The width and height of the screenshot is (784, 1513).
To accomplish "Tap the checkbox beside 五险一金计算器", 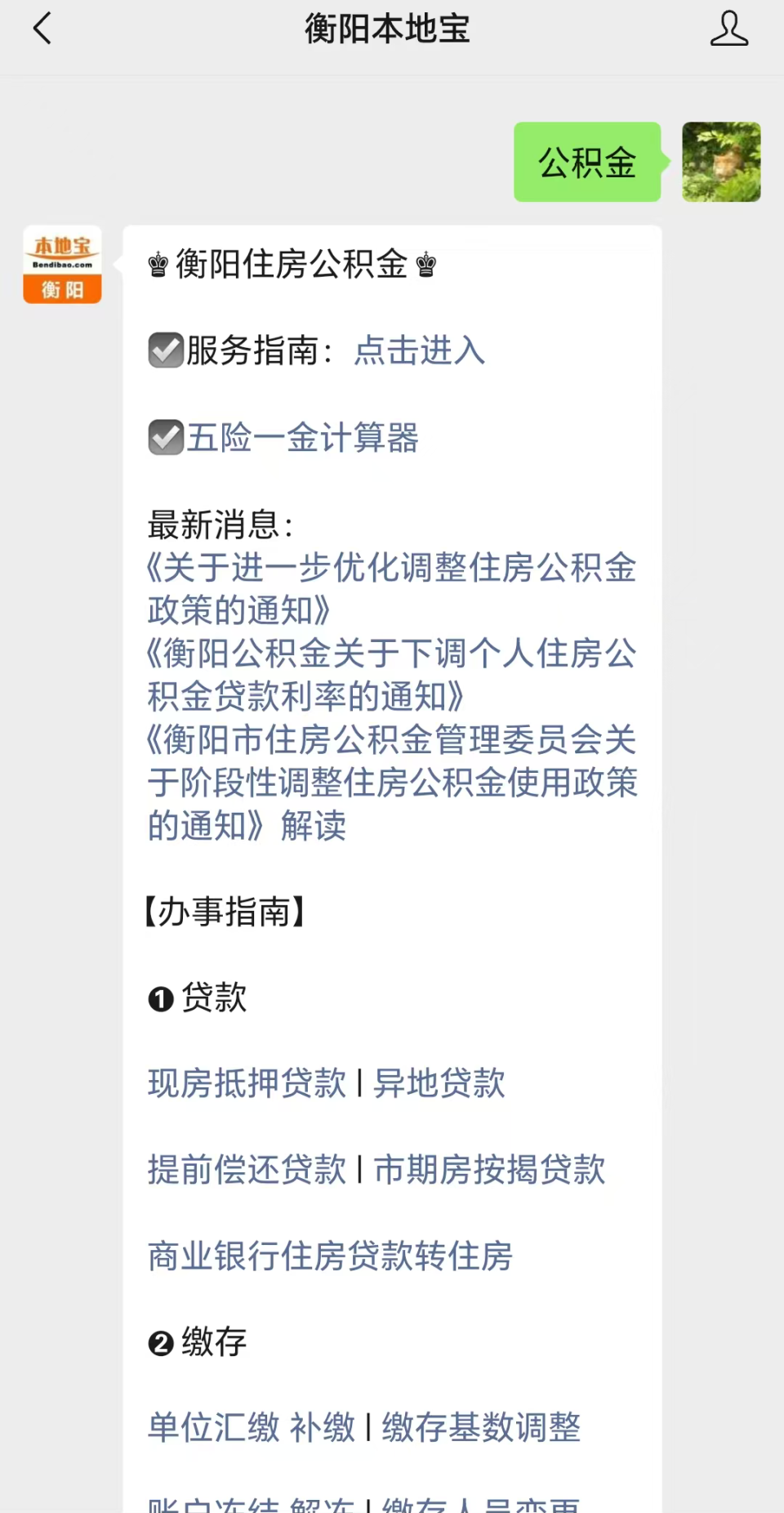I will [165, 439].
